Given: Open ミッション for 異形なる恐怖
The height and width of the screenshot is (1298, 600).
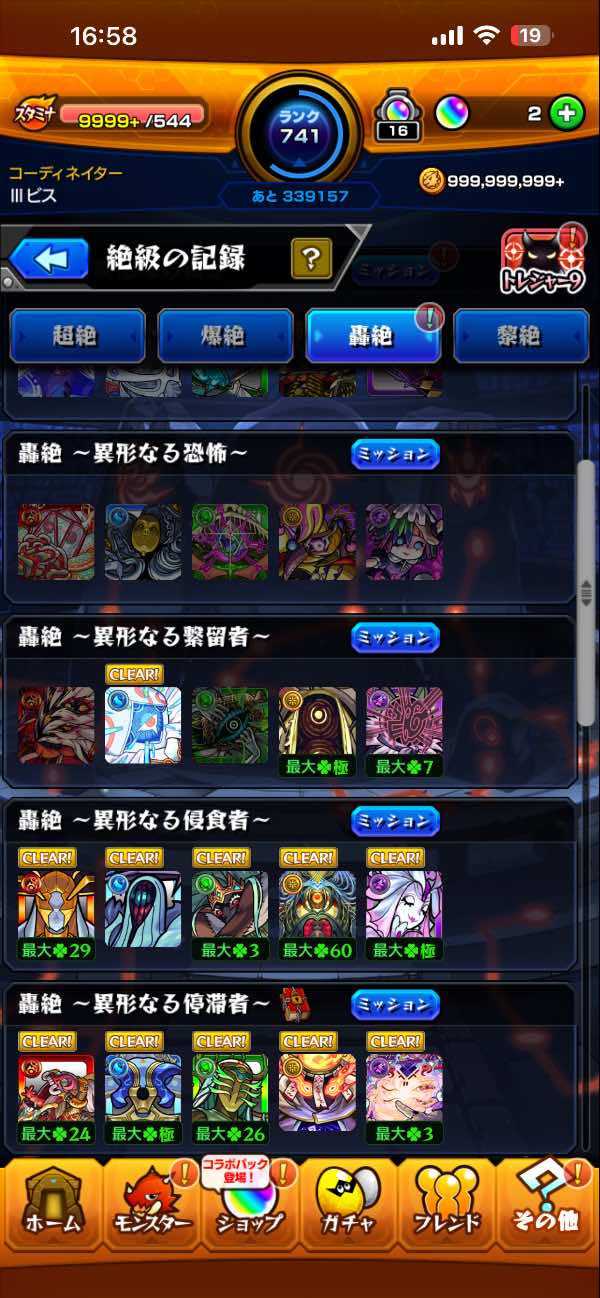Looking at the screenshot, I should (395, 454).
